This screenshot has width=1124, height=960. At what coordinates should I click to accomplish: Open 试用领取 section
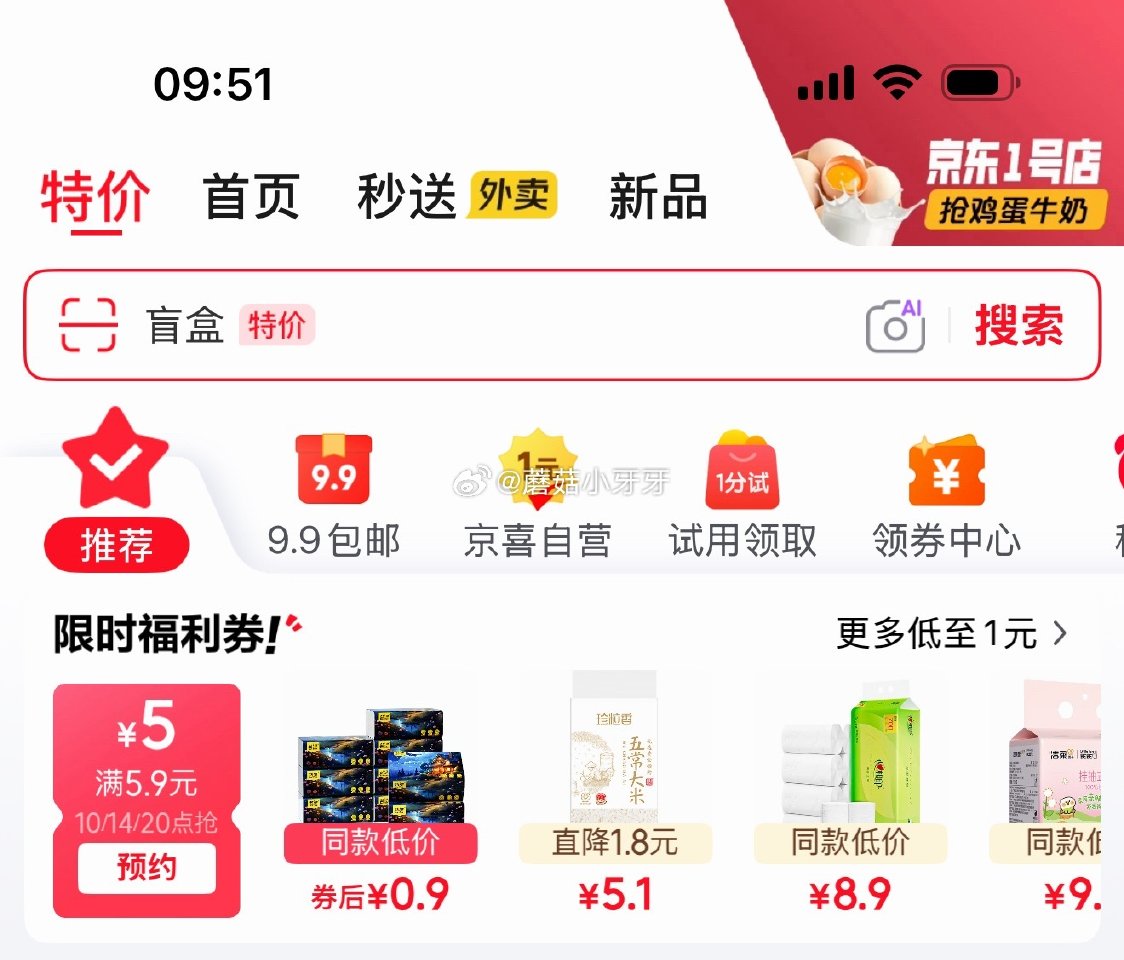tap(742, 497)
